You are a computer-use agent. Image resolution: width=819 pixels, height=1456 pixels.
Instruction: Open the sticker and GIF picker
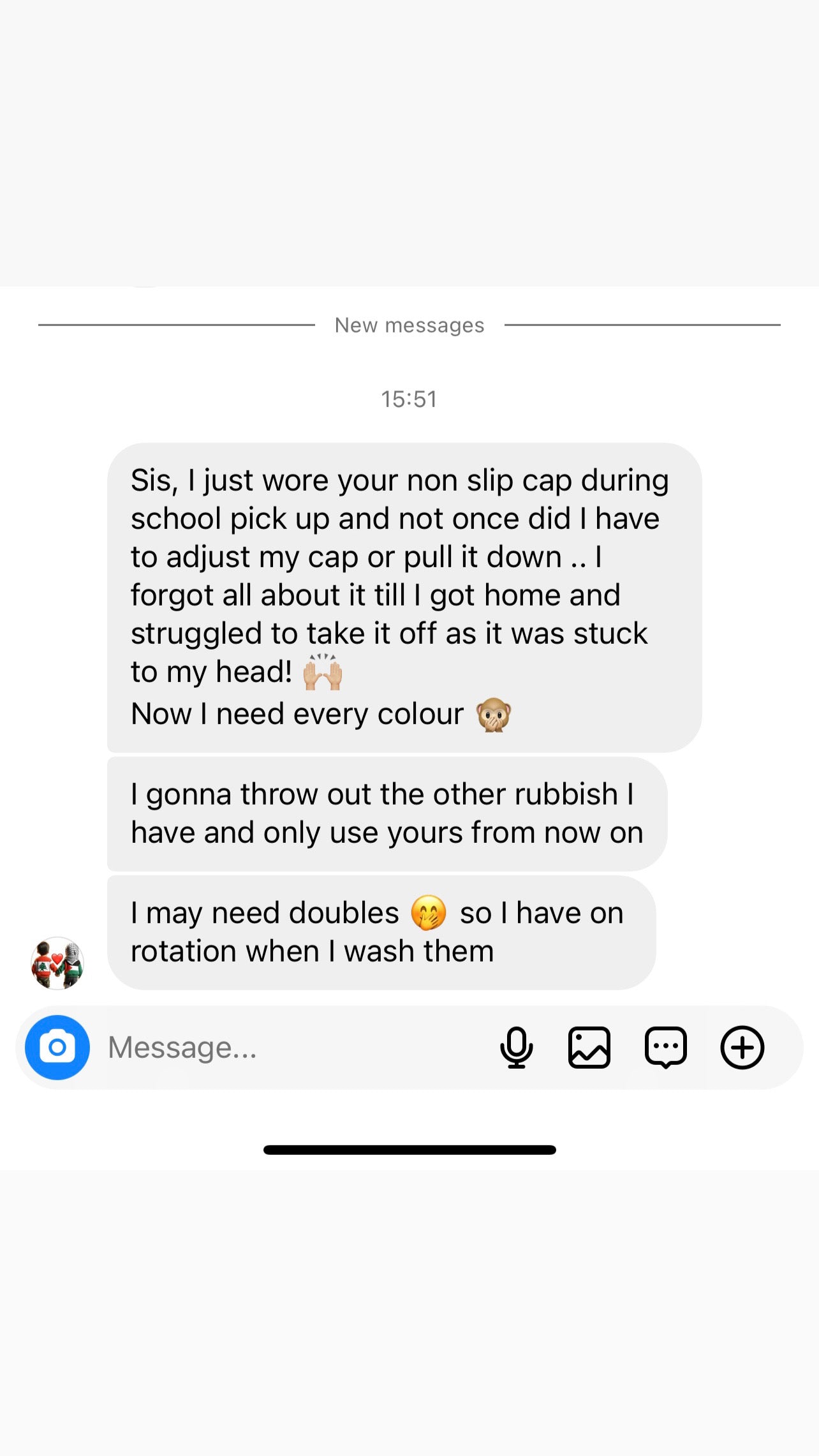coord(665,1047)
